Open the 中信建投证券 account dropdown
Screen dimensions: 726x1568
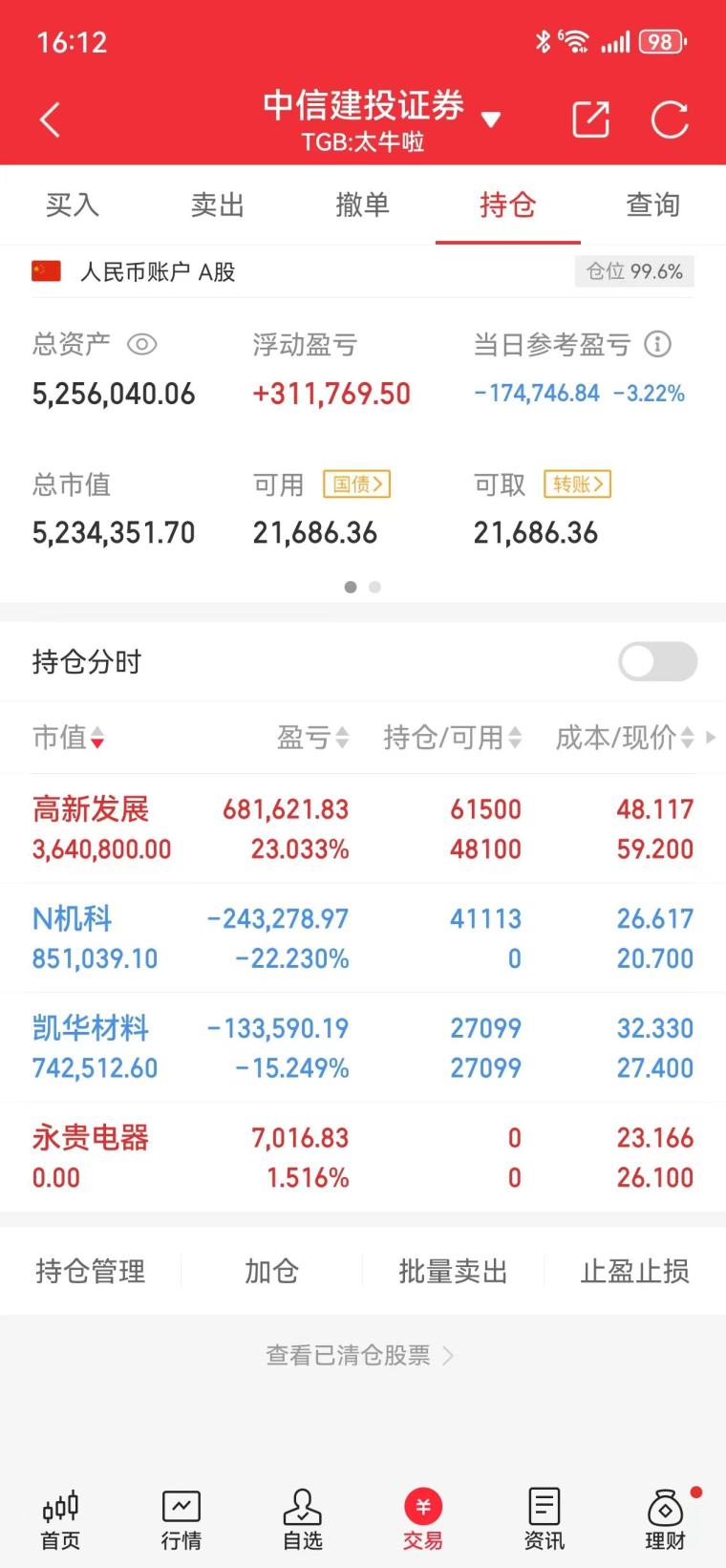[490, 119]
